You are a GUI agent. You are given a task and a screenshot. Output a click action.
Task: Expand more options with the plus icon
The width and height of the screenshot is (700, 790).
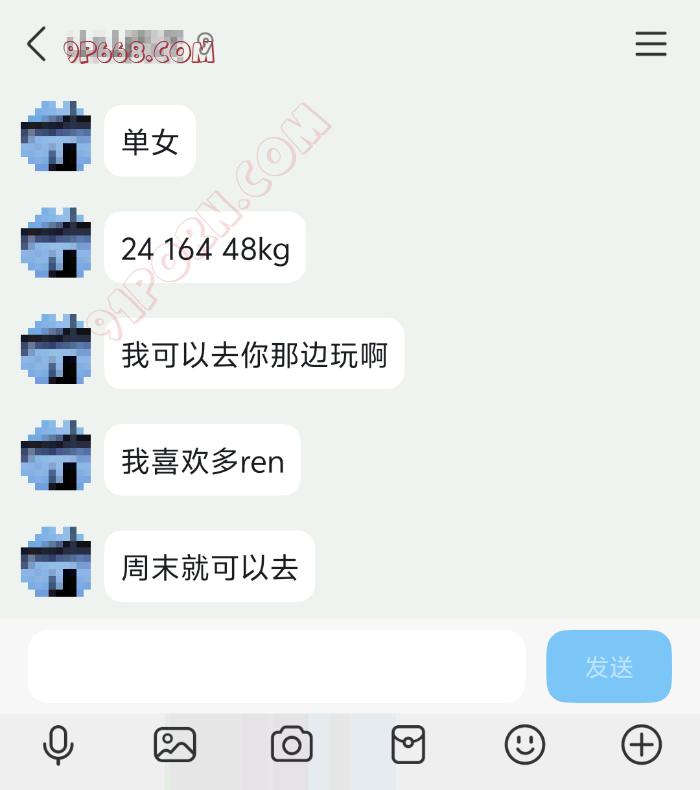click(x=641, y=745)
